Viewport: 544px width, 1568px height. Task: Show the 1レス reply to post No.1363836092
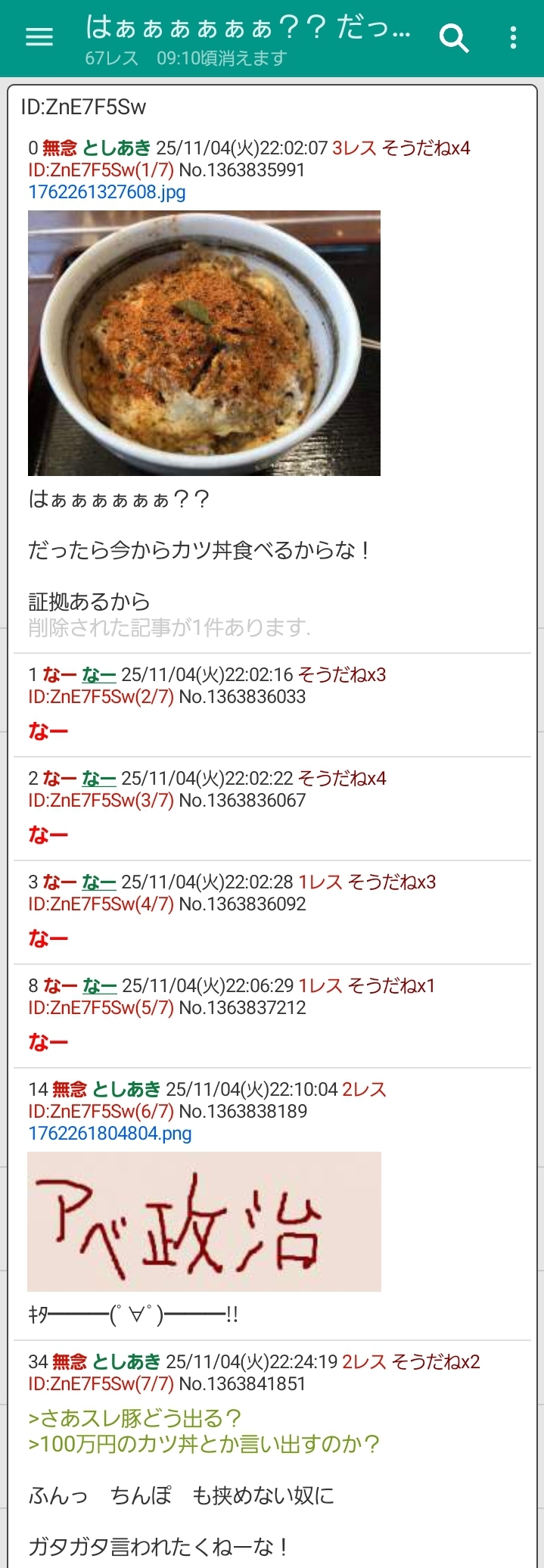tap(320, 882)
